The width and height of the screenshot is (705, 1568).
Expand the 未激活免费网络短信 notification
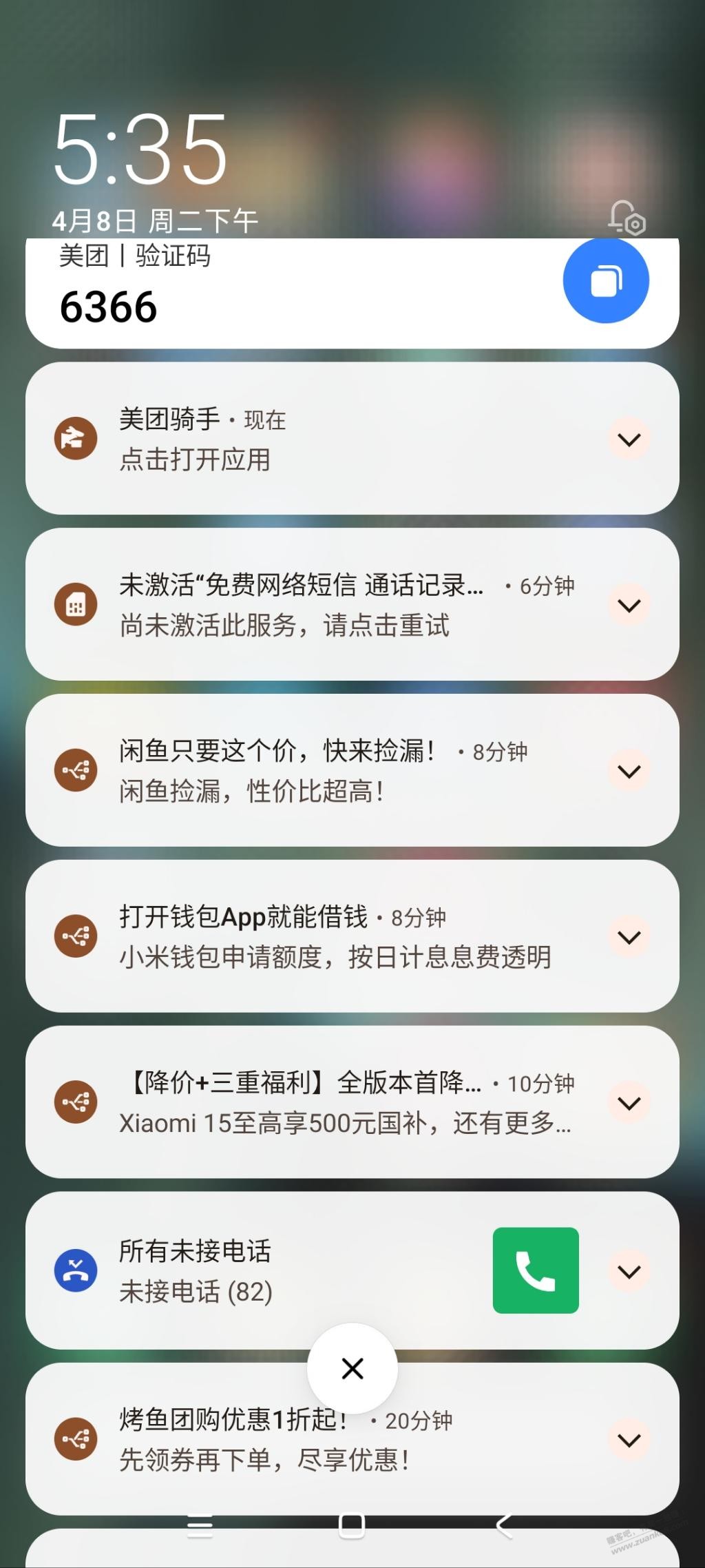coord(629,605)
